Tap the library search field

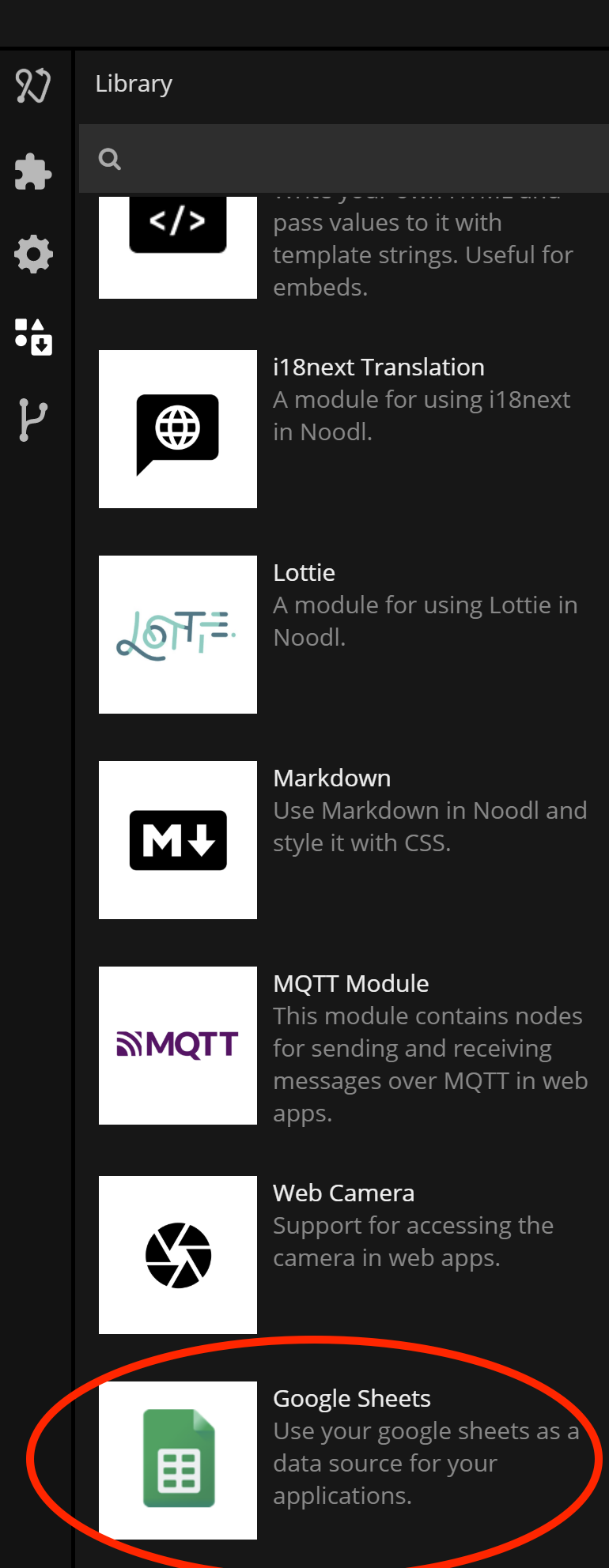click(348, 159)
